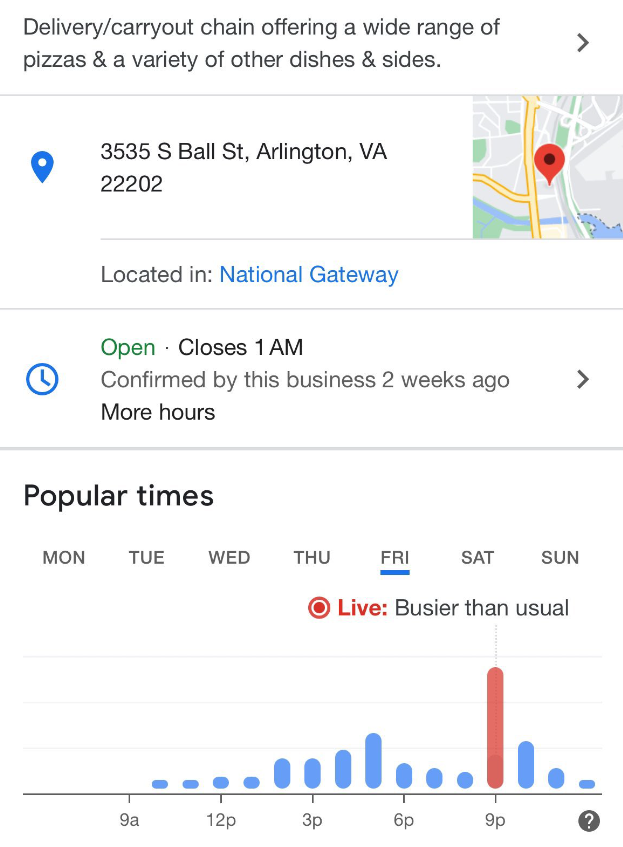This screenshot has width=623, height=847.
Task: Switch popular times to THU
Action: click(x=312, y=558)
